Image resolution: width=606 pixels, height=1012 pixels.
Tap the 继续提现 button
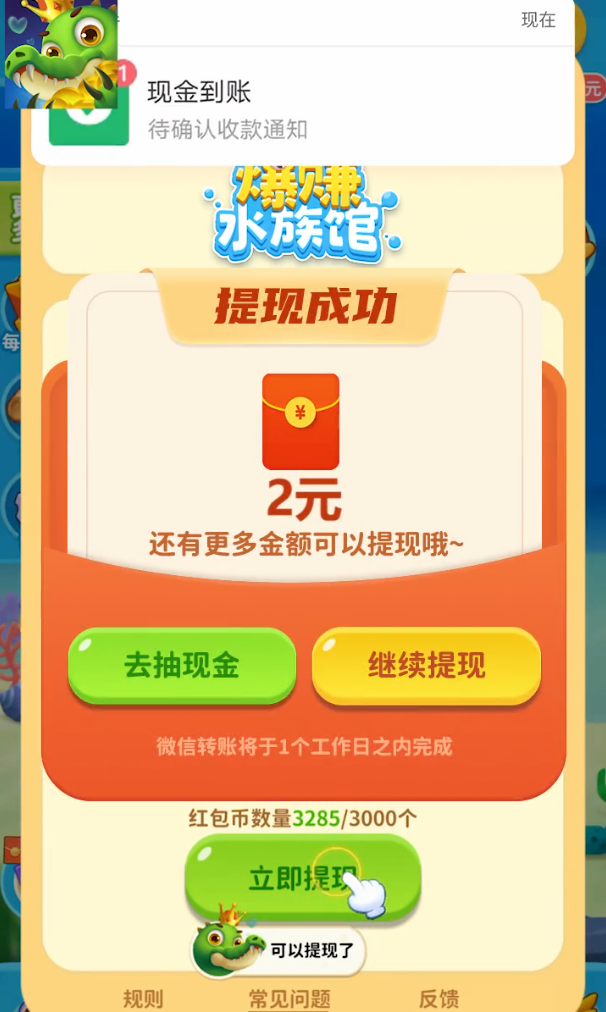click(x=426, y=665)
